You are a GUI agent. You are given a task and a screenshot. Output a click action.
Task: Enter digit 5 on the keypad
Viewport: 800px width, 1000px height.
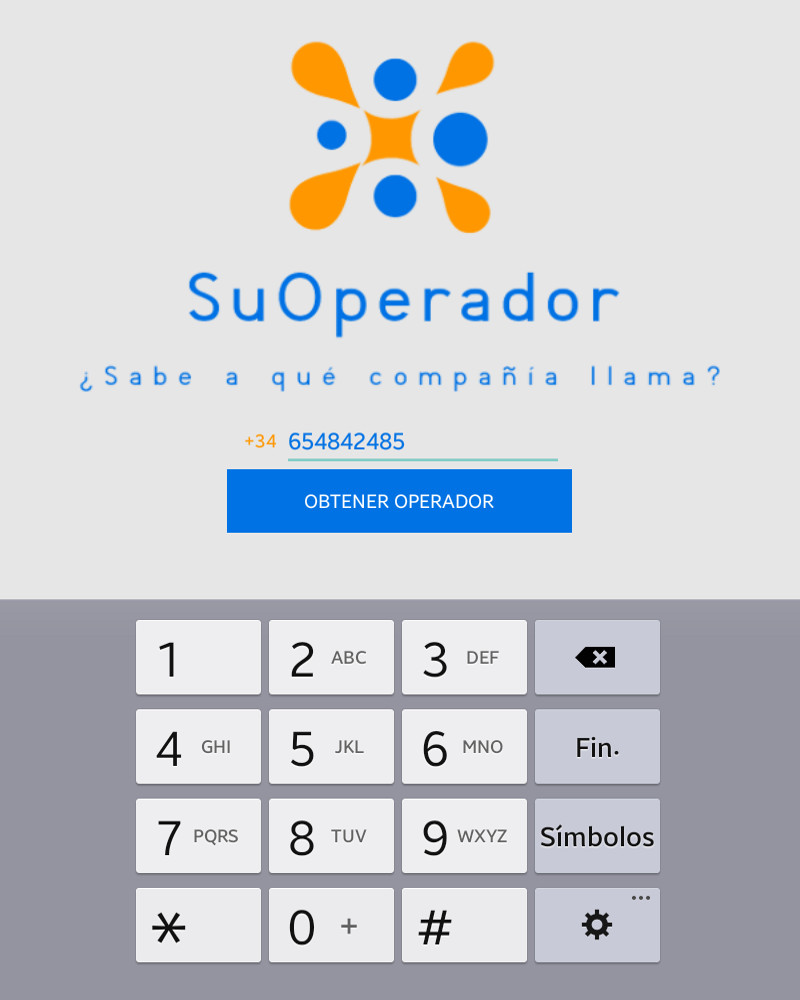coord(331,747)
